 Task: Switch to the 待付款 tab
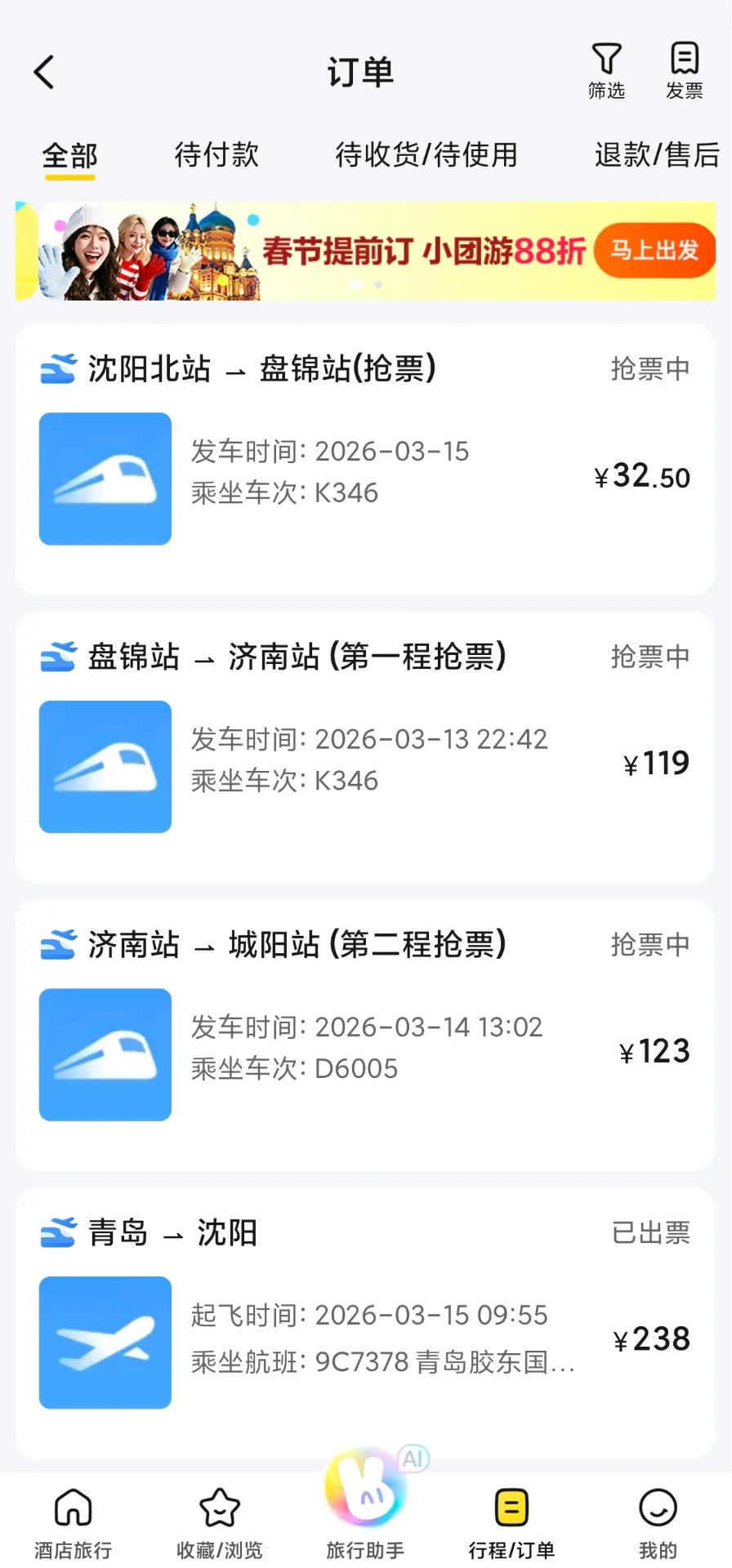pyautogui.click(x=216, y=155)
